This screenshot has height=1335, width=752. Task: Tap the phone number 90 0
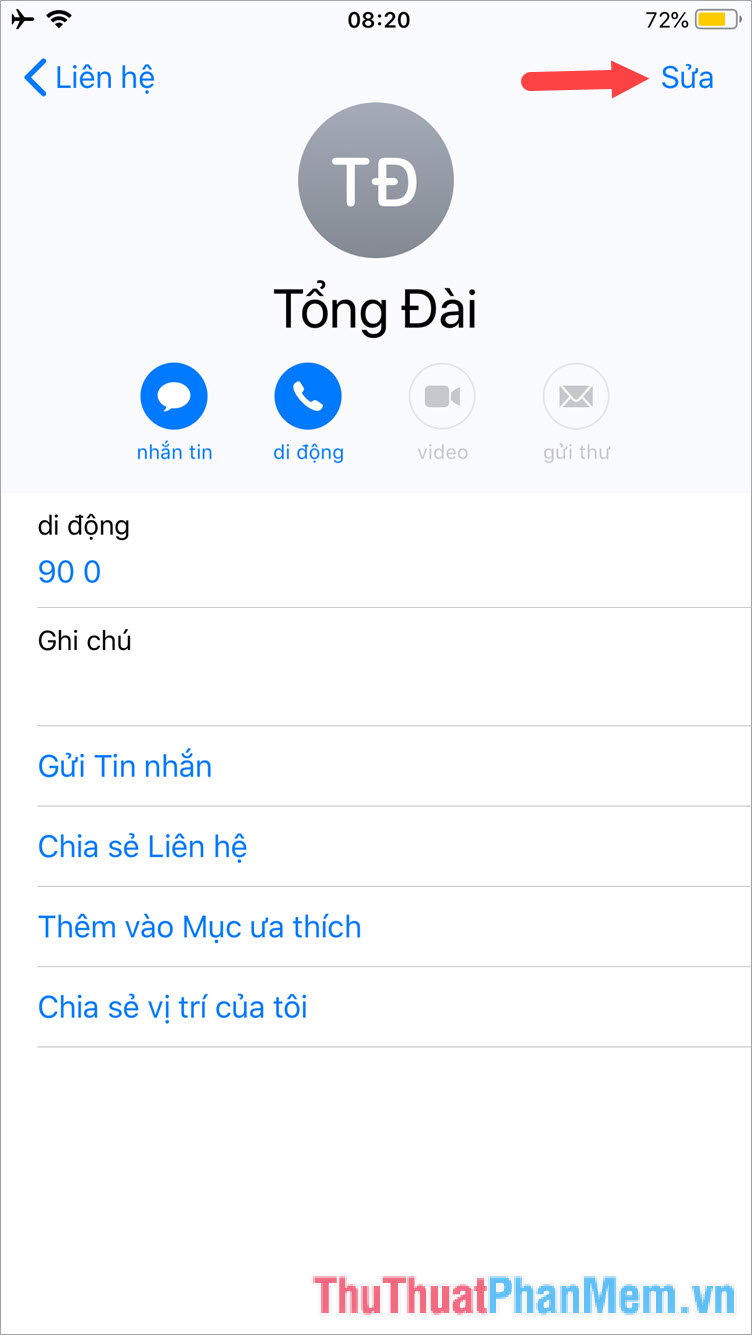pos(68,572)
